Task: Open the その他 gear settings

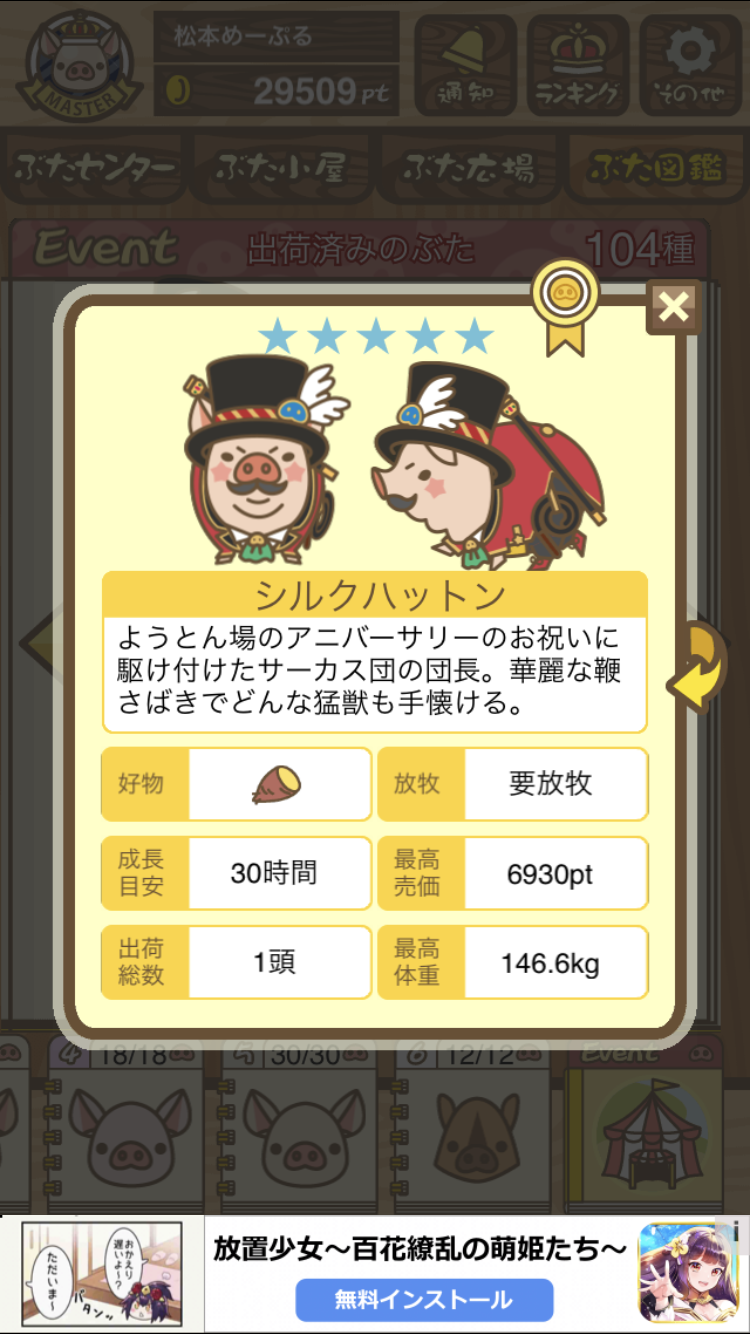Action: point(690,65)
